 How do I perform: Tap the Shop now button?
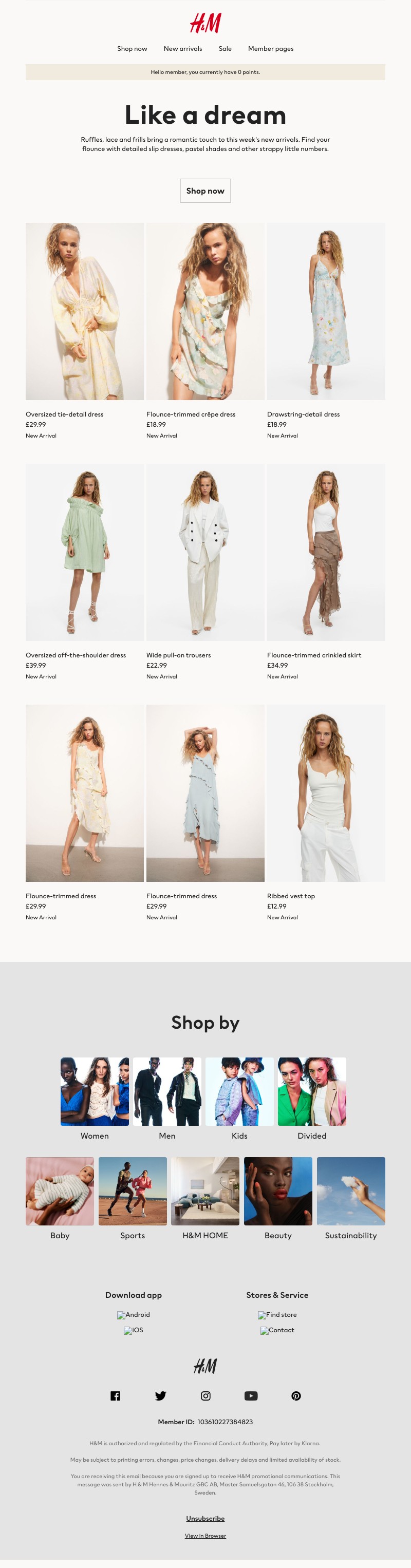(x=205, y=191)
